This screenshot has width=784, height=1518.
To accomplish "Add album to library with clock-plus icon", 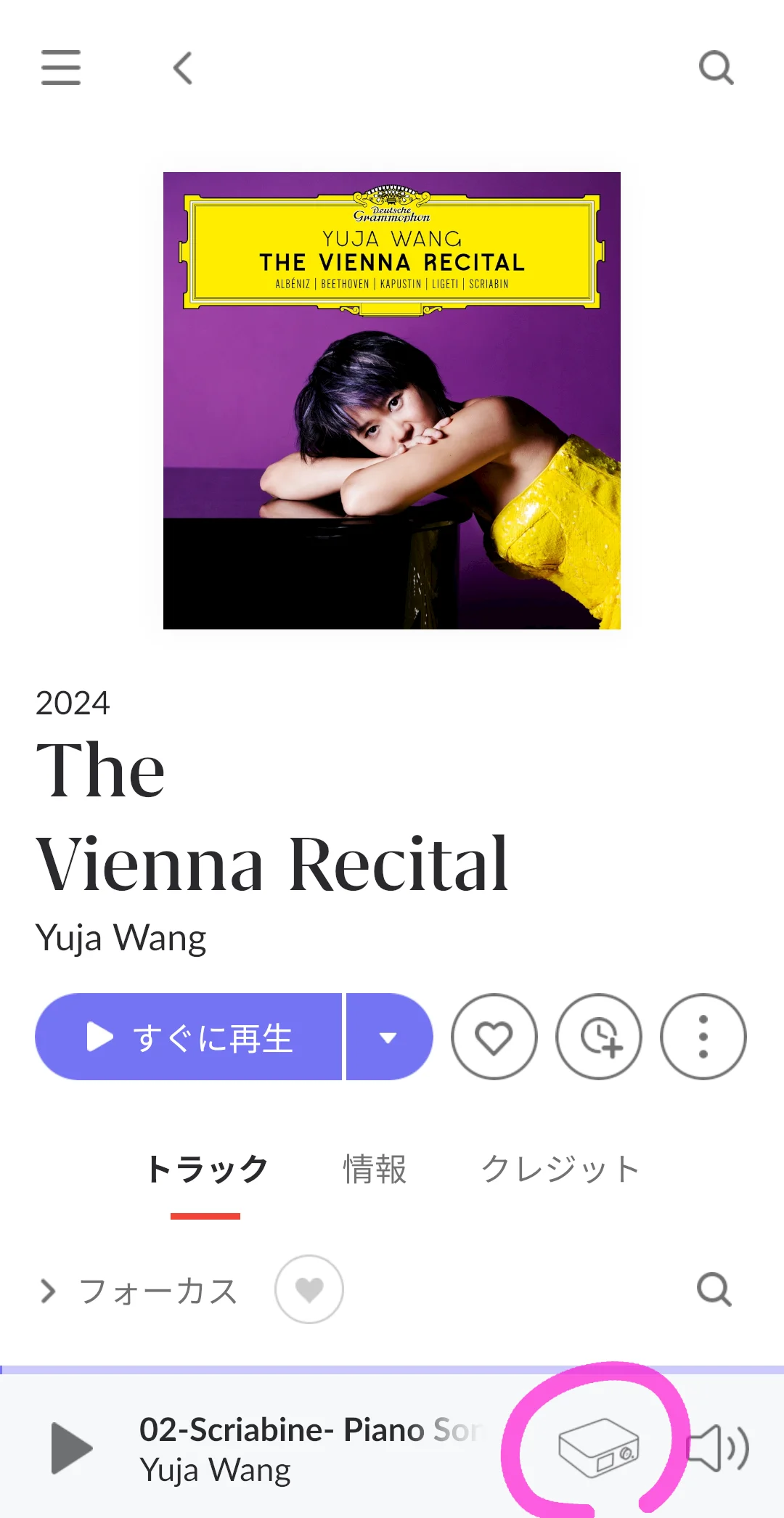I will [599, 1037].
